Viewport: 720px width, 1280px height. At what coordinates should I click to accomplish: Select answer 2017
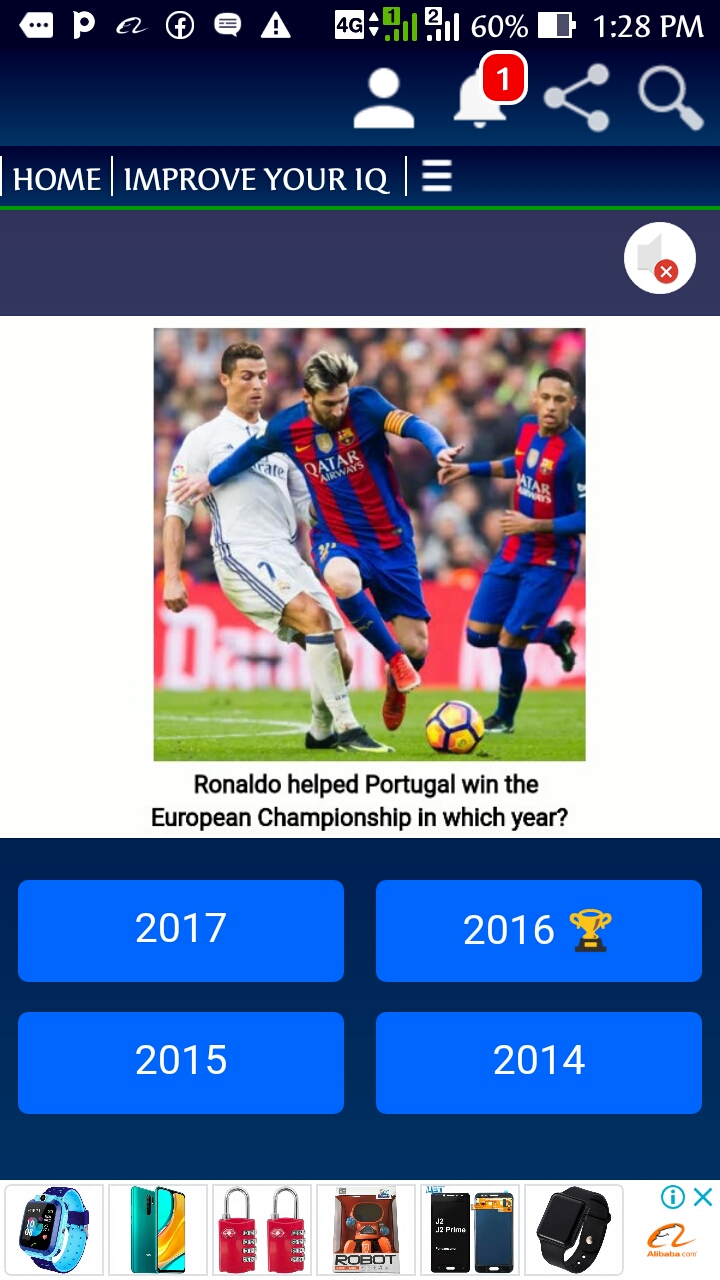(181, 931)
